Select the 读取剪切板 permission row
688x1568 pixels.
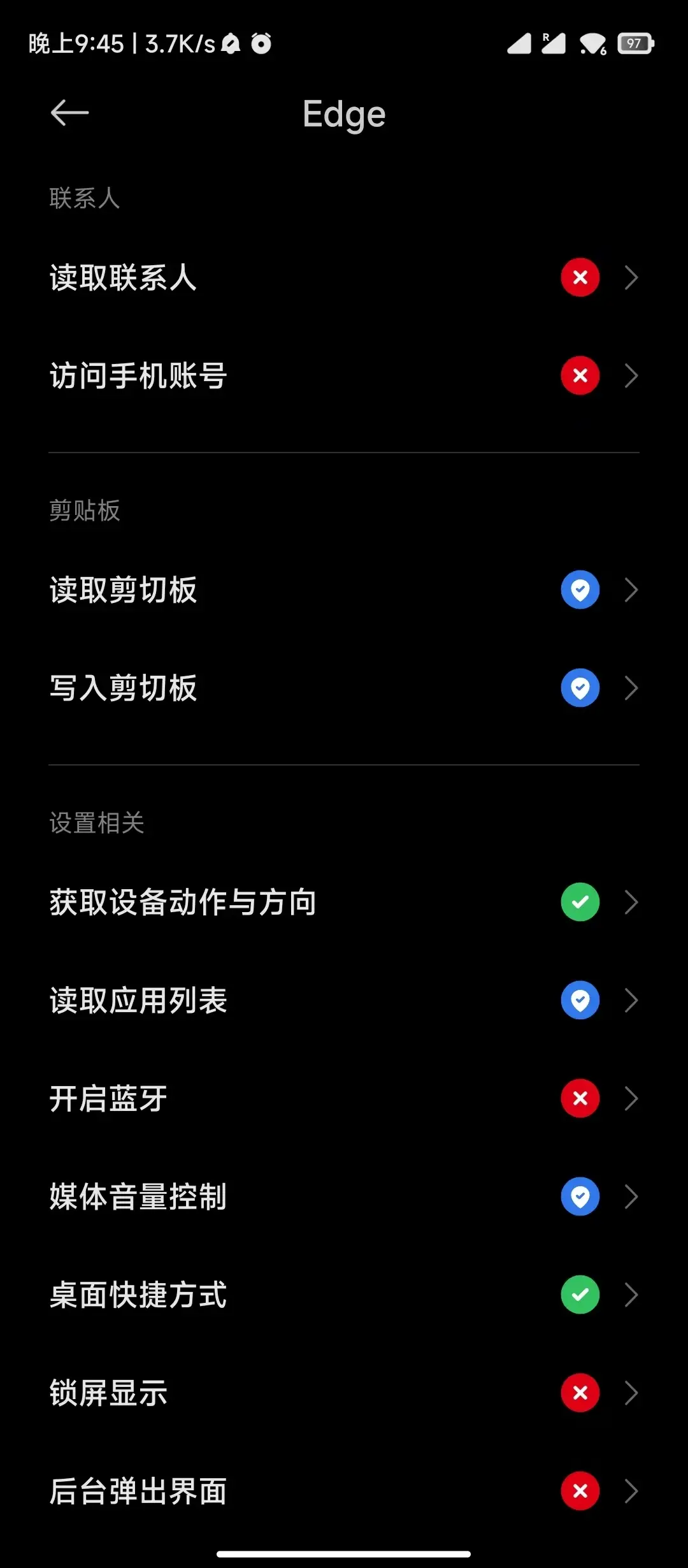[344, 590]
